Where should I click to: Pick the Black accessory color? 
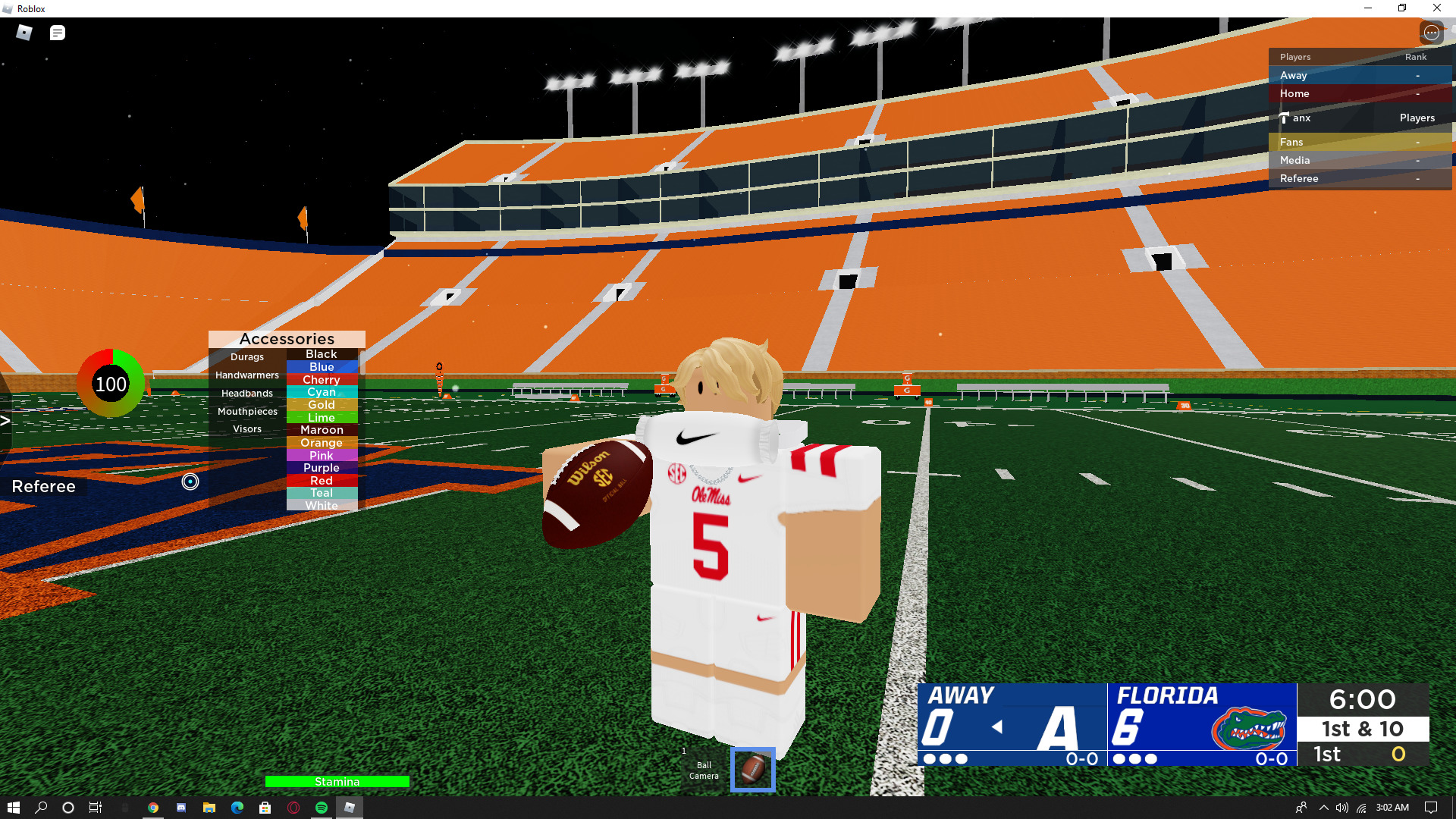pos(322,354)
